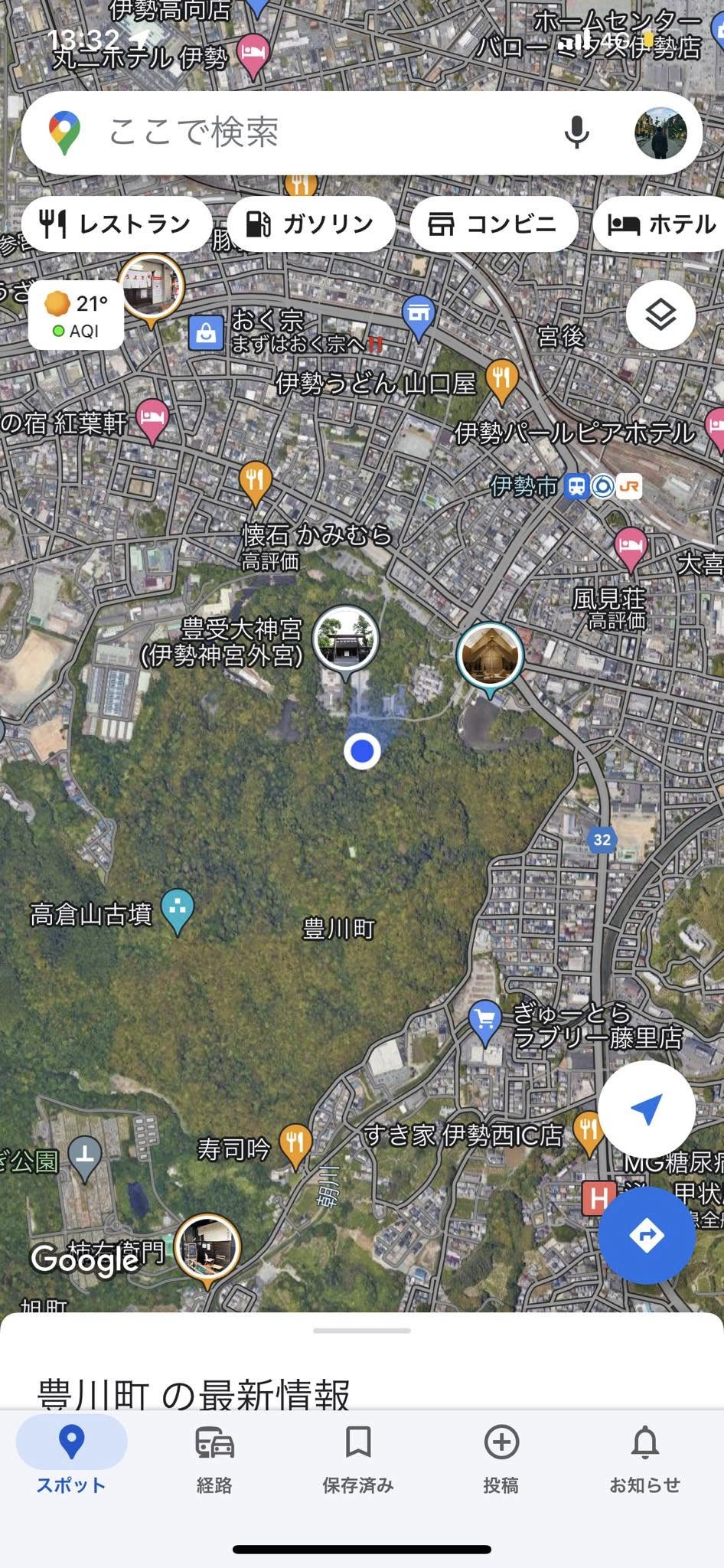Open the 豊受大神宮 photo marker
The image size is (724, 1568).
click(347, 639)
